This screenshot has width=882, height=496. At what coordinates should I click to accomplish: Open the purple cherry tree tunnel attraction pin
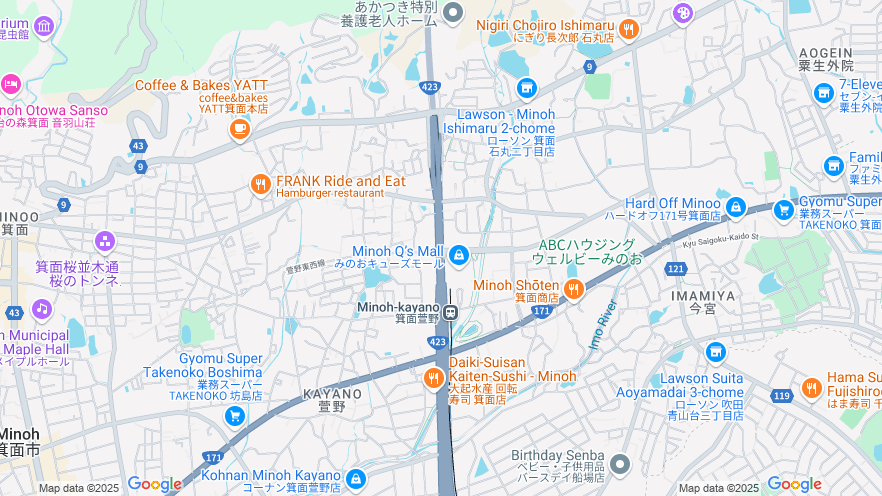click(x=105, y=241)
